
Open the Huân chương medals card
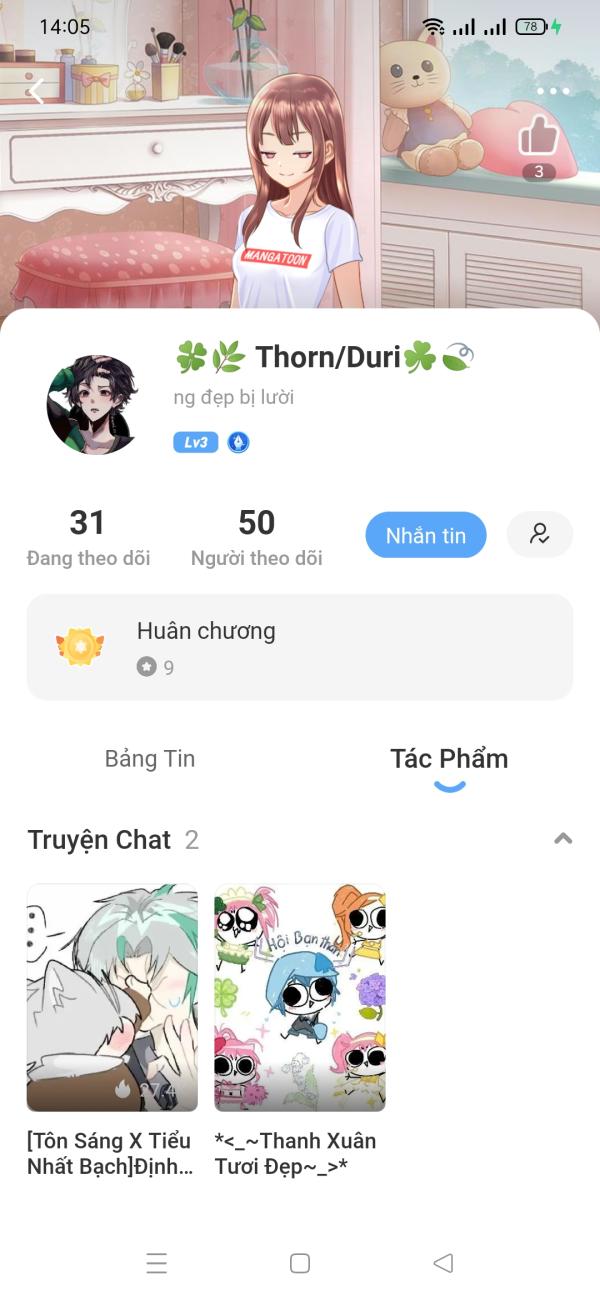pyautogui.click(x=300, y=647)
